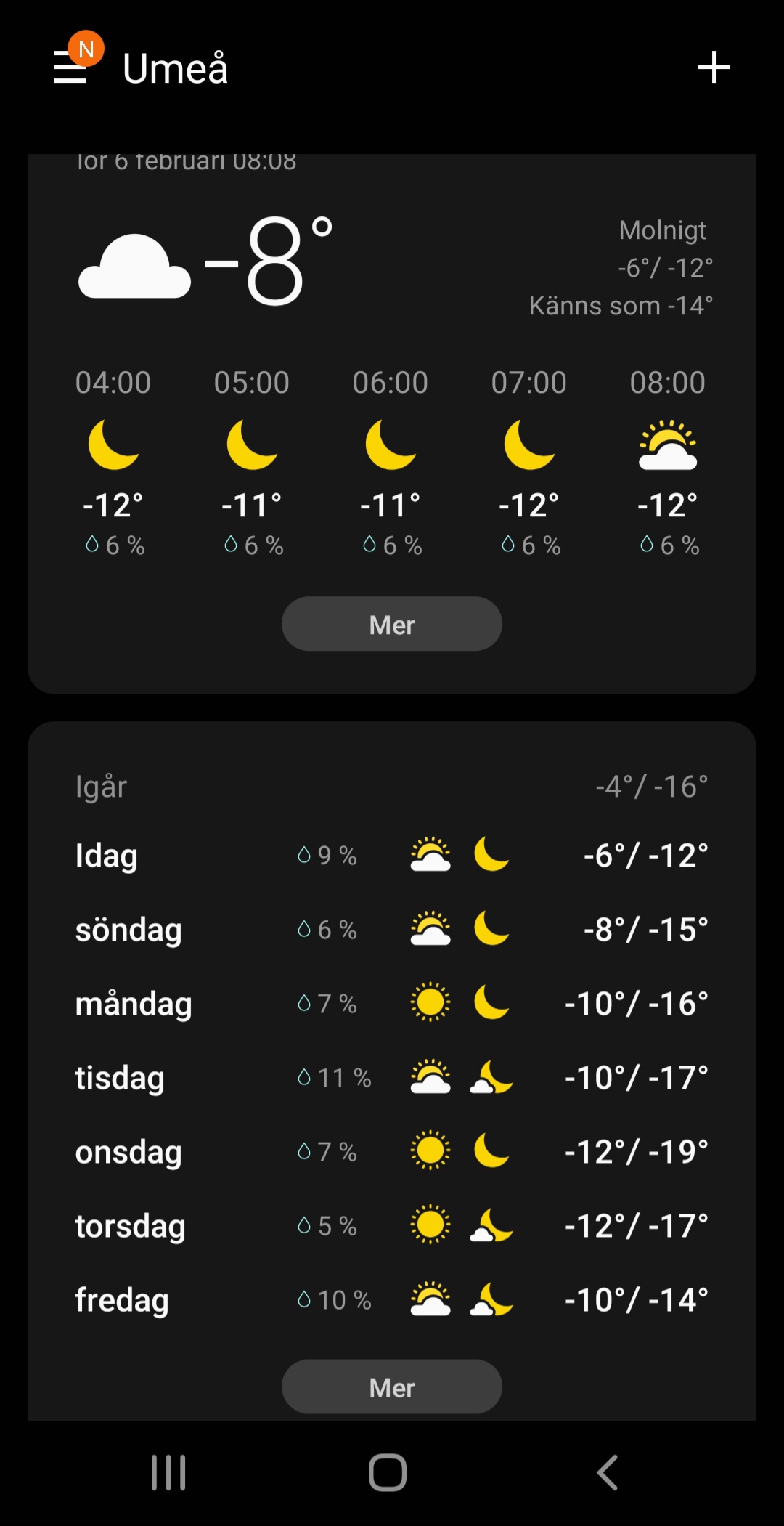Open the hamburger menu drawer
Screen dimensions: 784x1526
(x=71, y=67)
